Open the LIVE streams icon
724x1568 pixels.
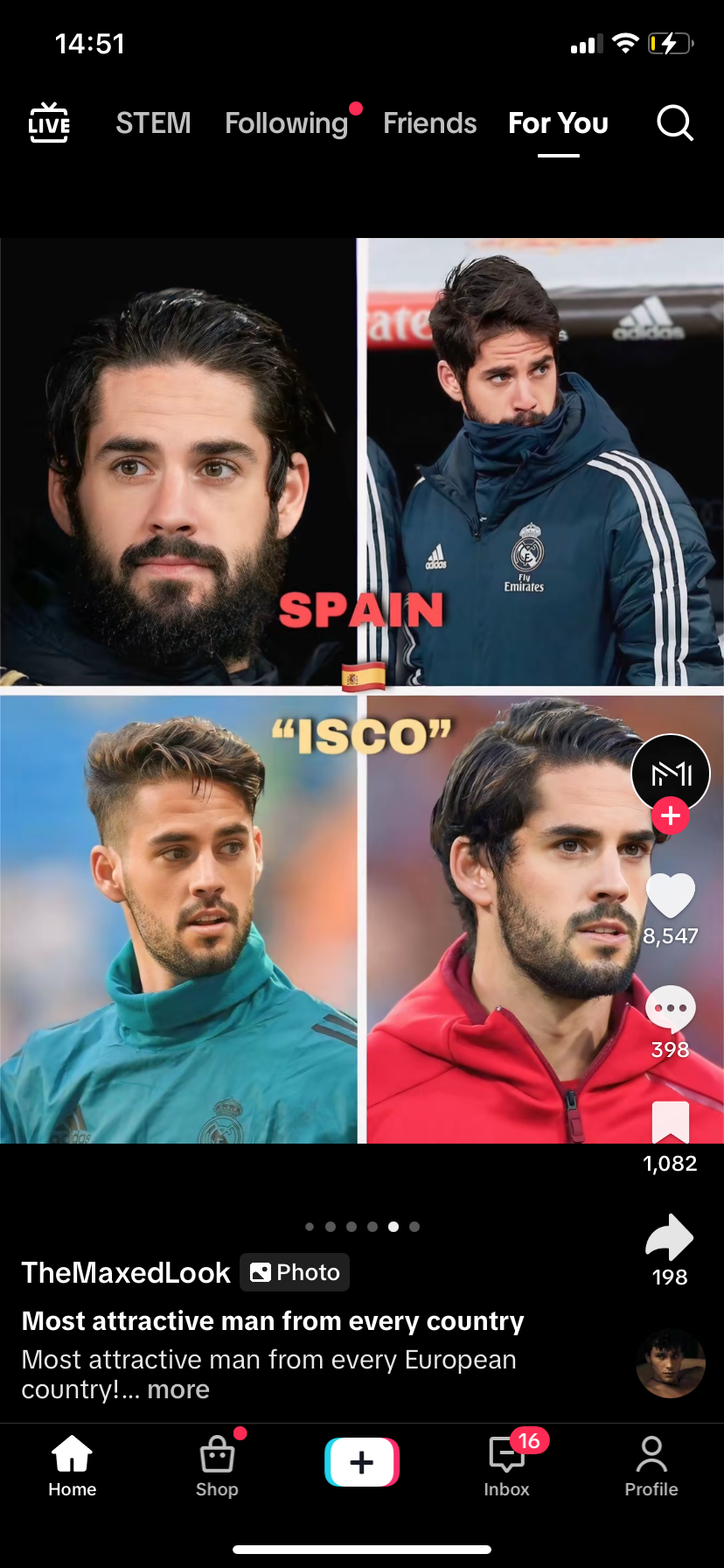(x=49, y=122)
